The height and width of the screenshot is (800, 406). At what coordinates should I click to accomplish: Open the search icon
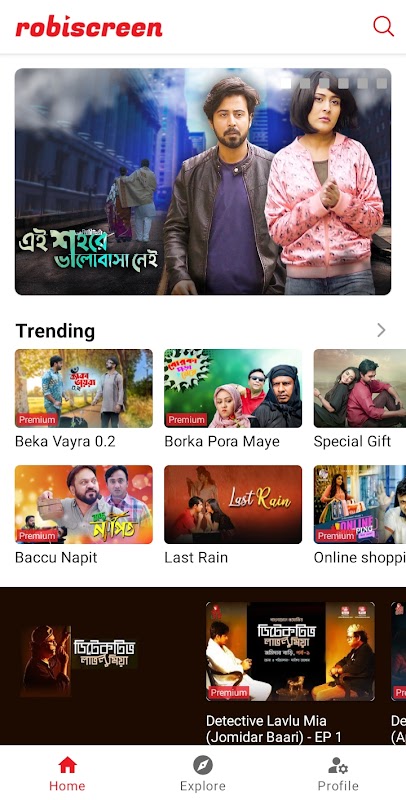[383, 26]
